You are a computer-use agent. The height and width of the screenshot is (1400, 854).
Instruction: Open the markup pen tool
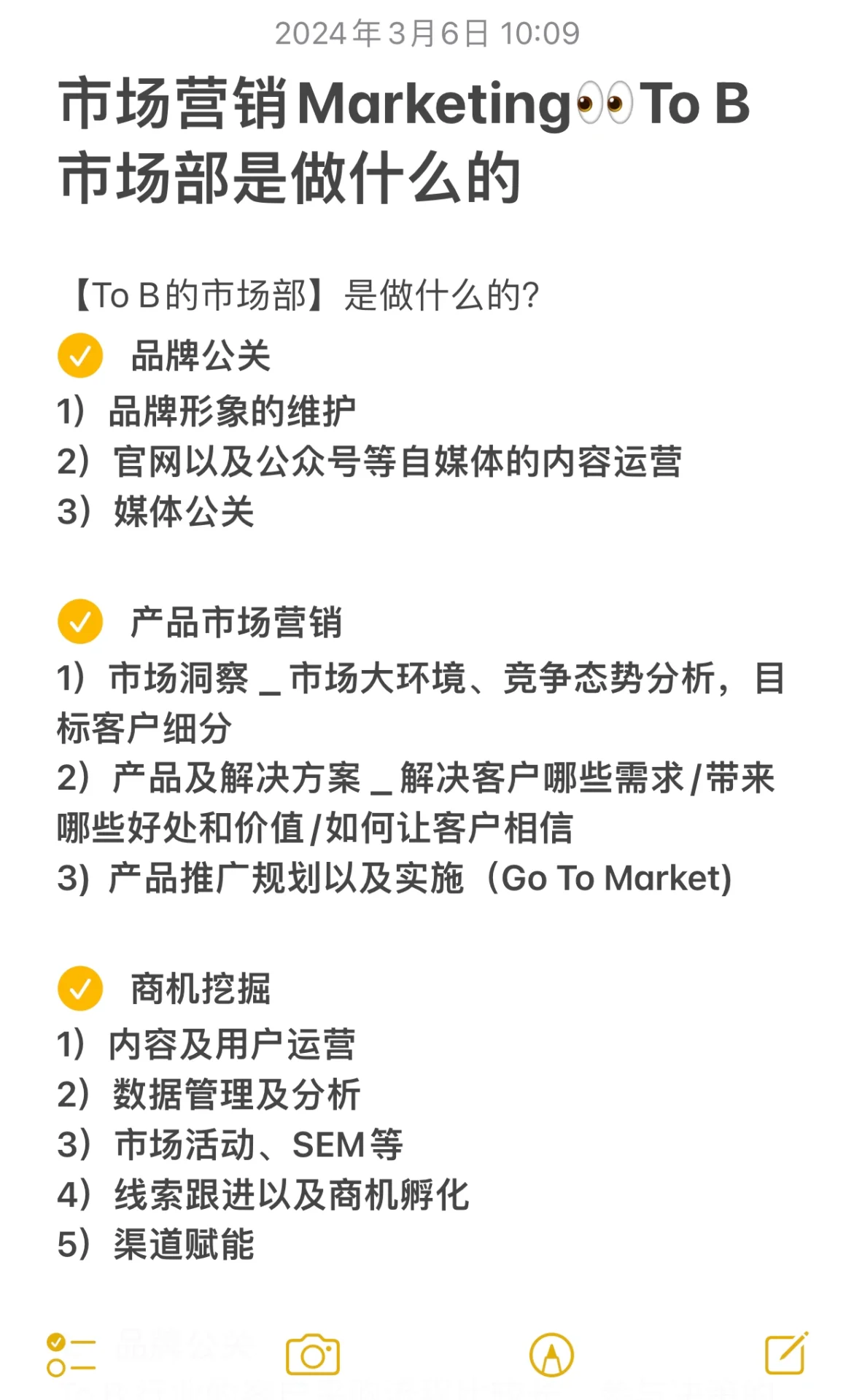tap(551, 1355)
